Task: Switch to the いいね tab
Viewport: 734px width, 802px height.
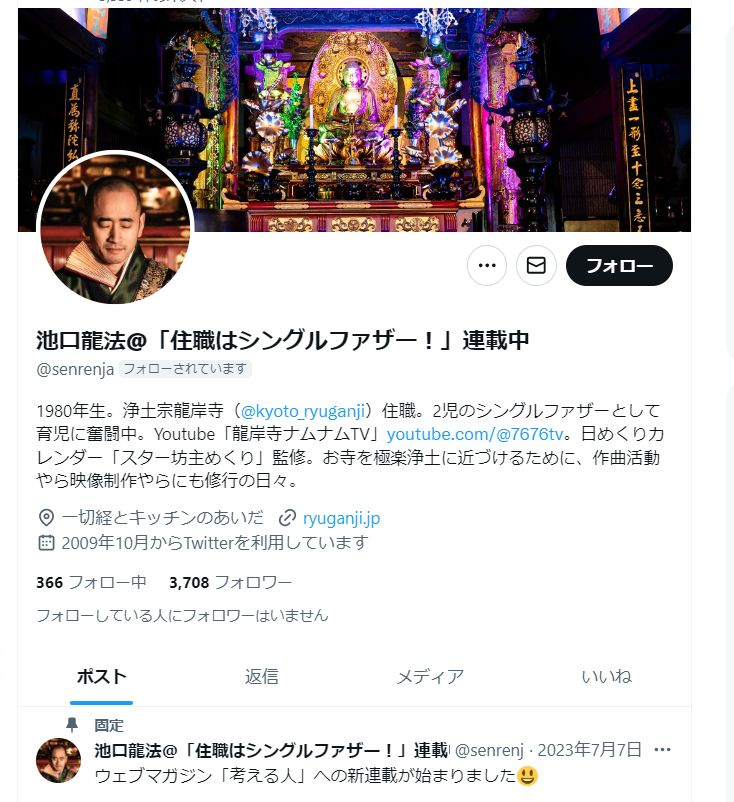Action: pos(606,677)
